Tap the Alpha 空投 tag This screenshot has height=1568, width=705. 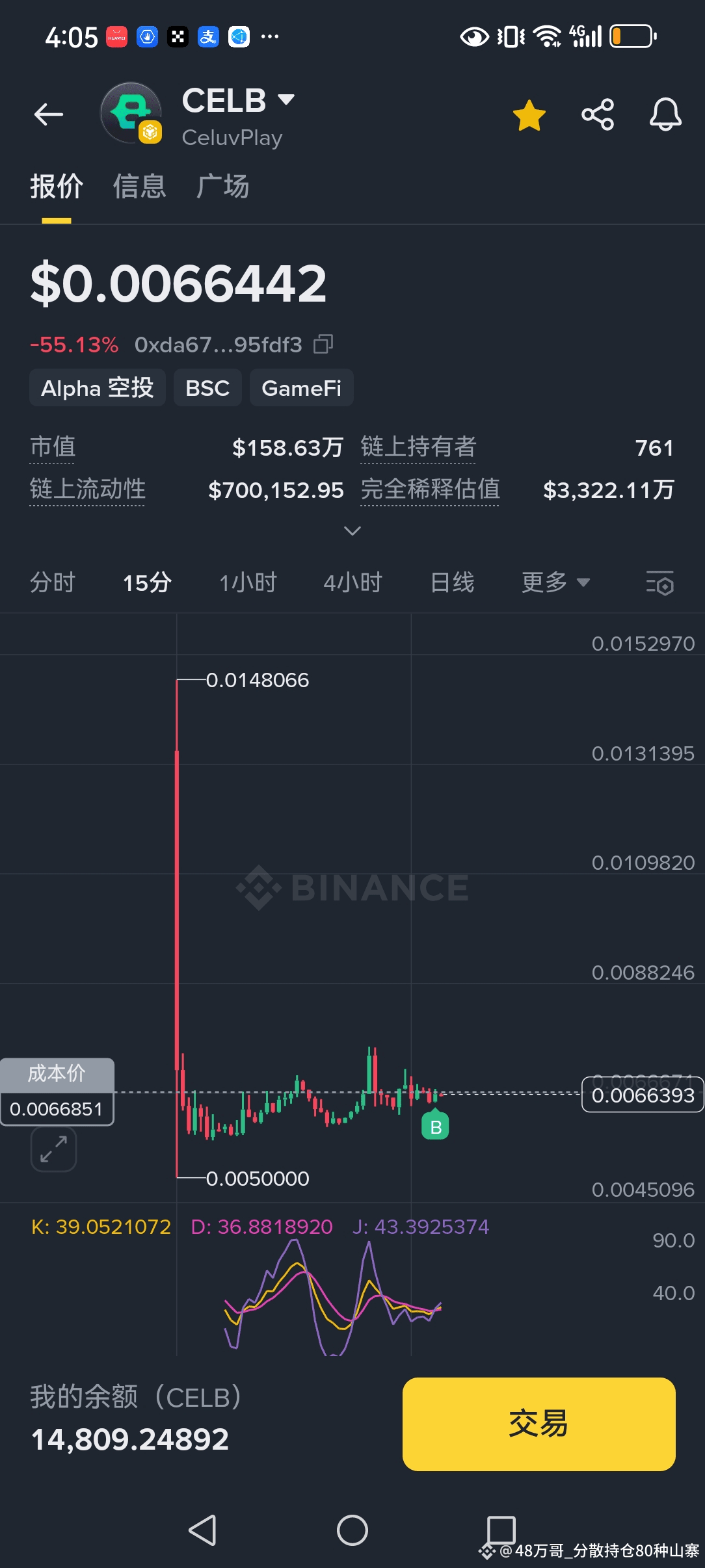[98, 388]
